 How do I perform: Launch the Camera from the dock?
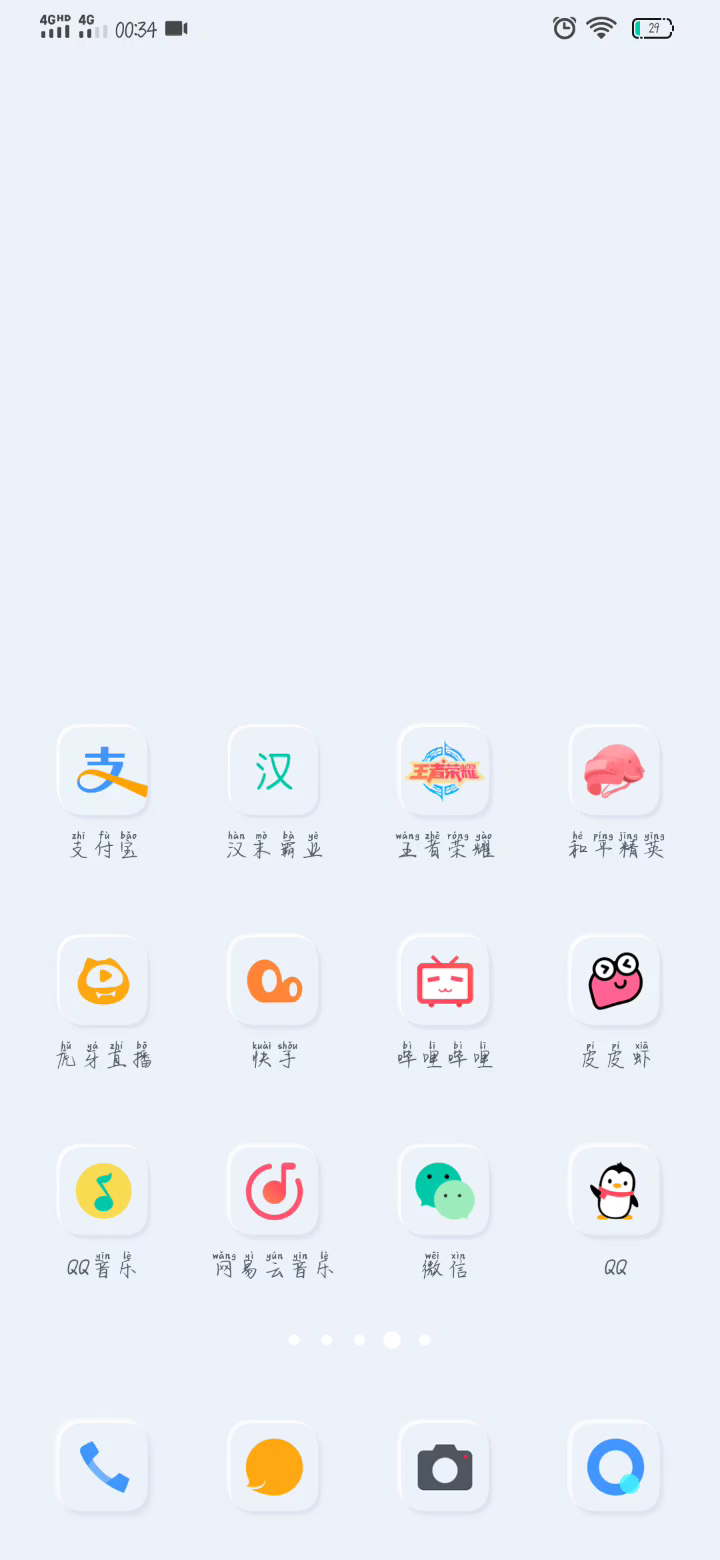coord(444,1467)
